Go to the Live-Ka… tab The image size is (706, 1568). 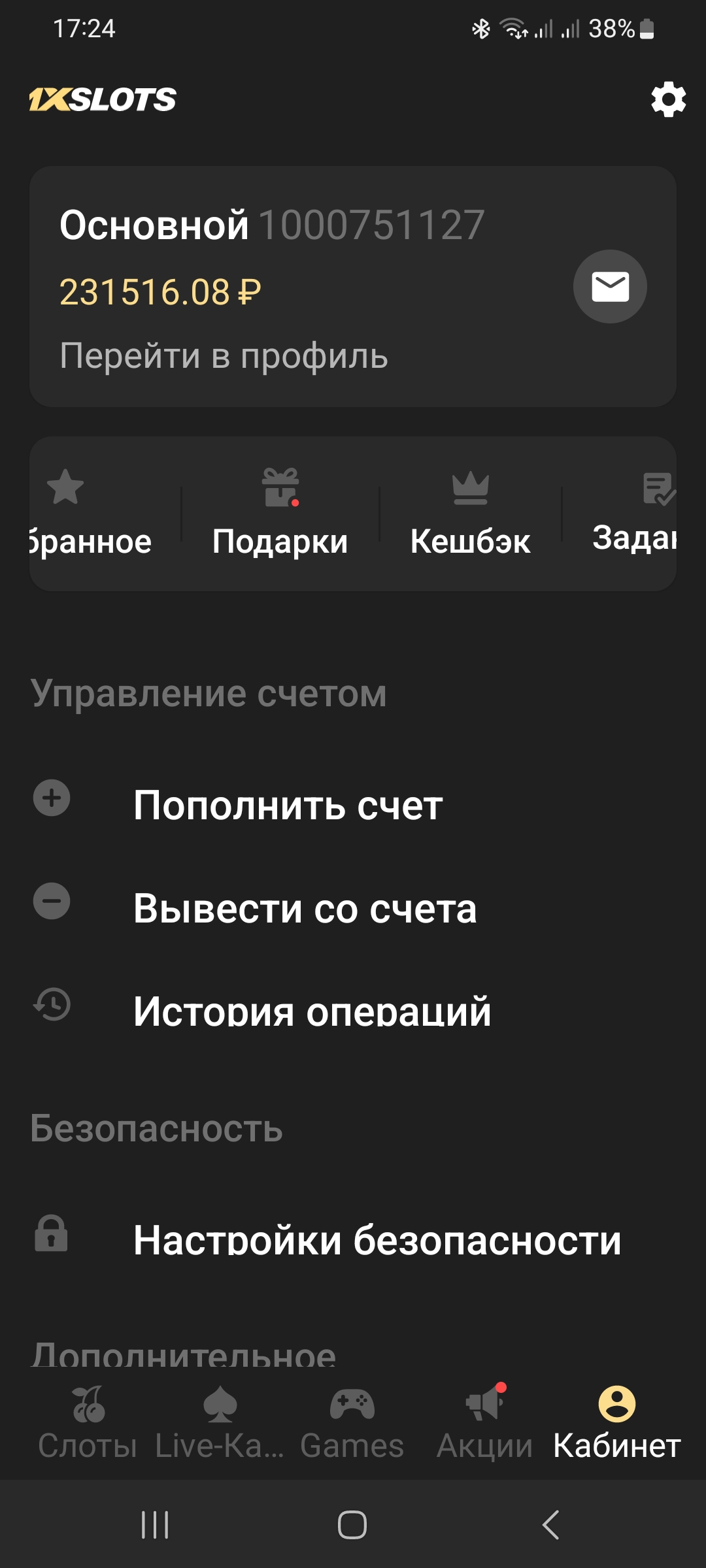click(220, 1424)
